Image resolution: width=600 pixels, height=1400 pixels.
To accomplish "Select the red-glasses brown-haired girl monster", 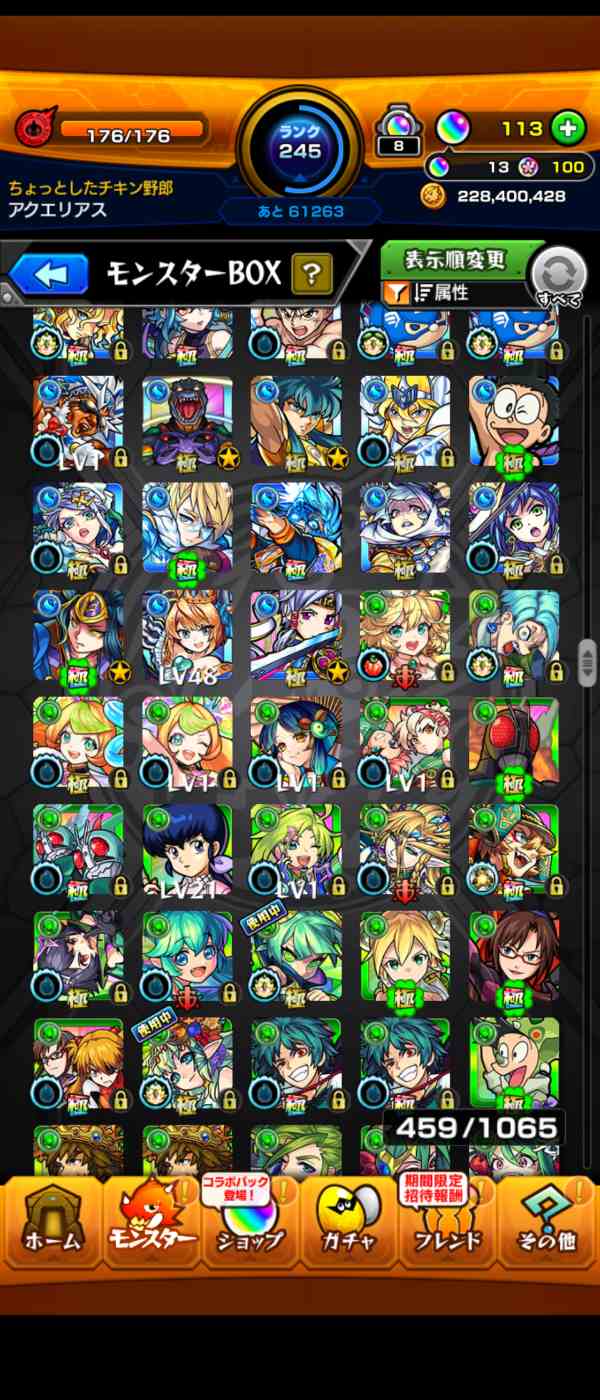I will (x=514, y=957).
